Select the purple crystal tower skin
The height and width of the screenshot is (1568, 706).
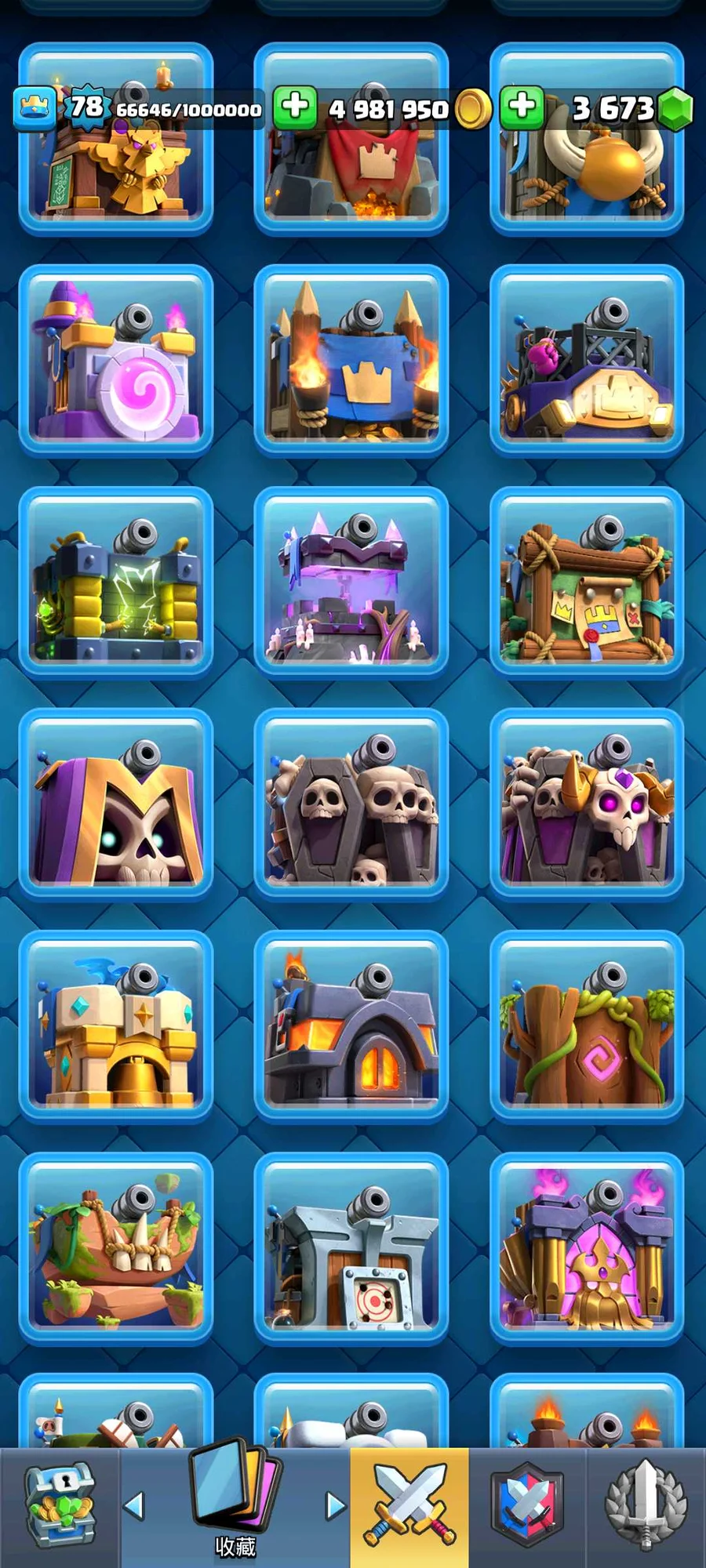351,583
